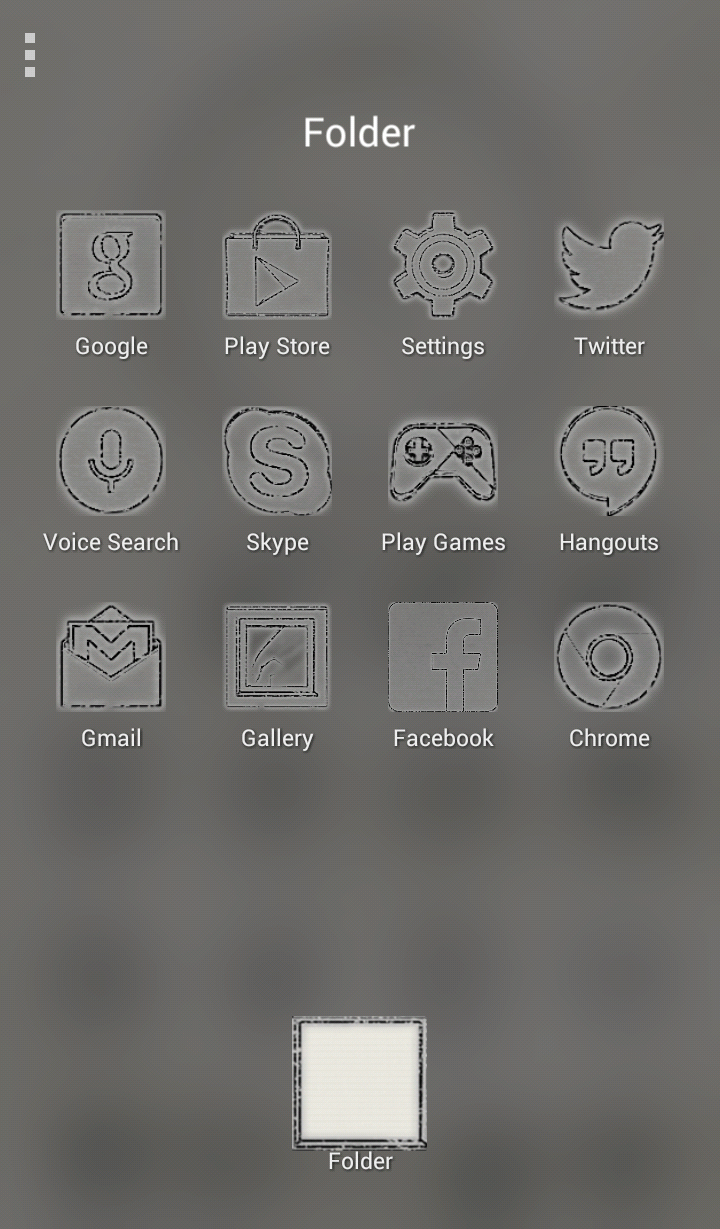Launch Twitter from the folder
Viewport: 720px width, 1229px height.
(609, 264)
